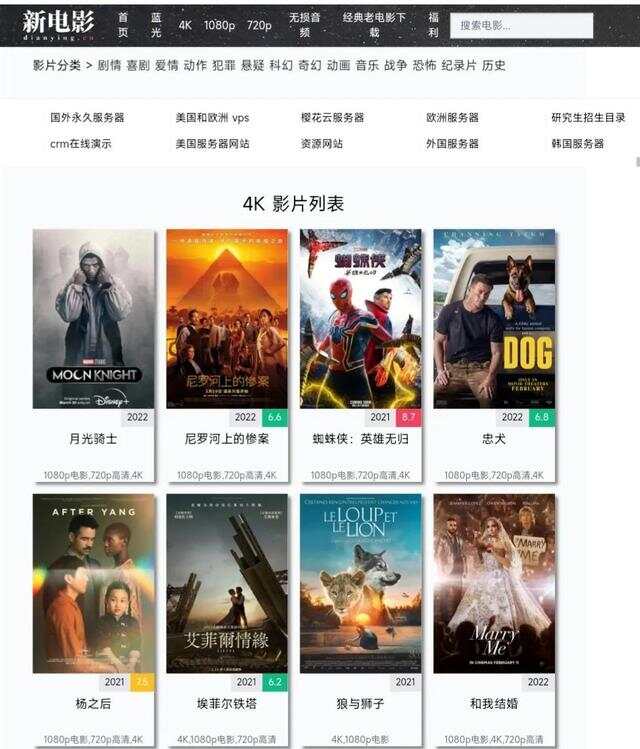This screenshot has width=640, height=749.
Task: Visit the 樱花云服务器 link
Action: [332, 117]
